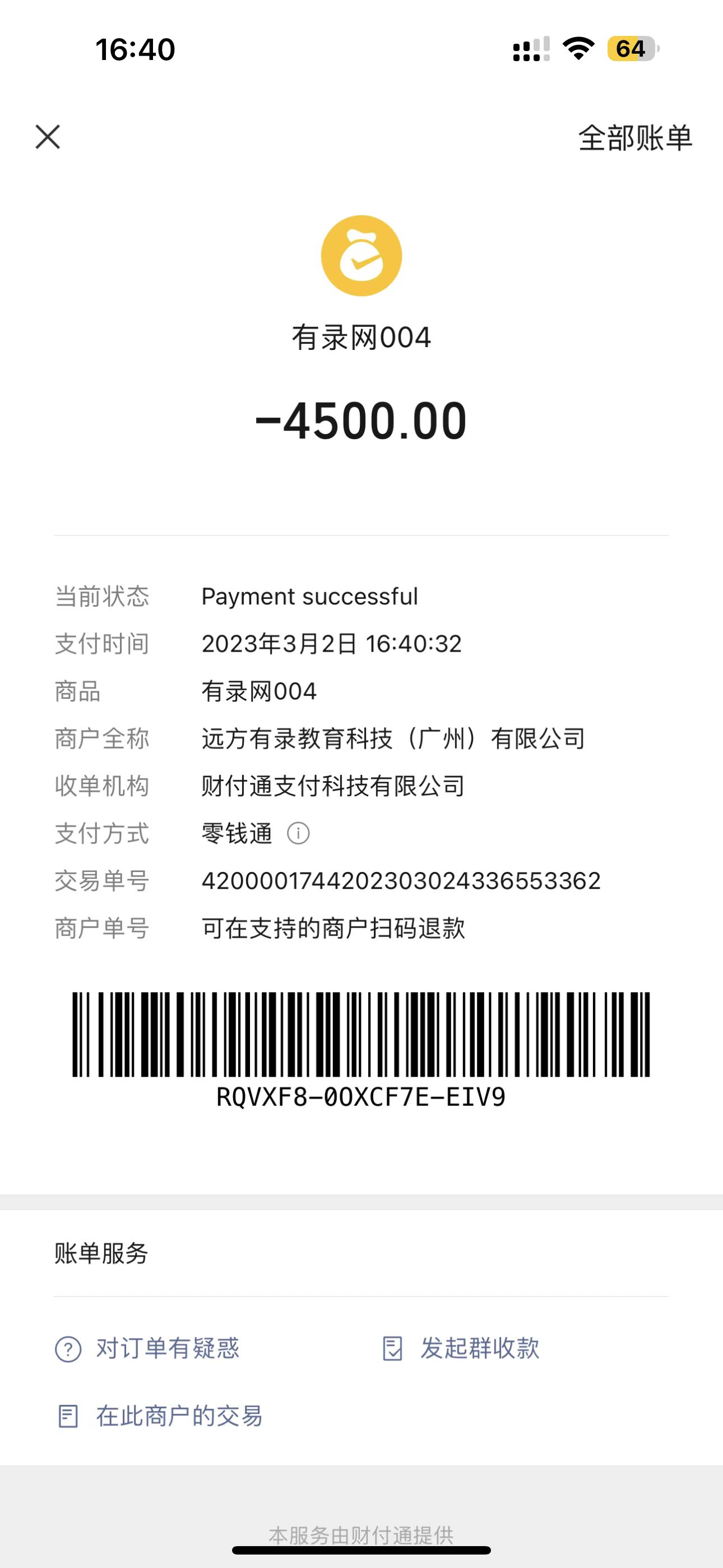Open 对订单有疑惑 order help

tap(148, 1348)
